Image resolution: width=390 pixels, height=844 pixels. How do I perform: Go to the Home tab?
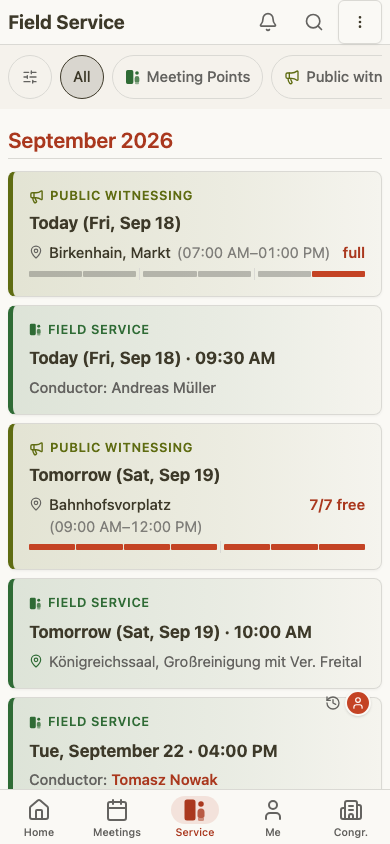click(39, 818)
